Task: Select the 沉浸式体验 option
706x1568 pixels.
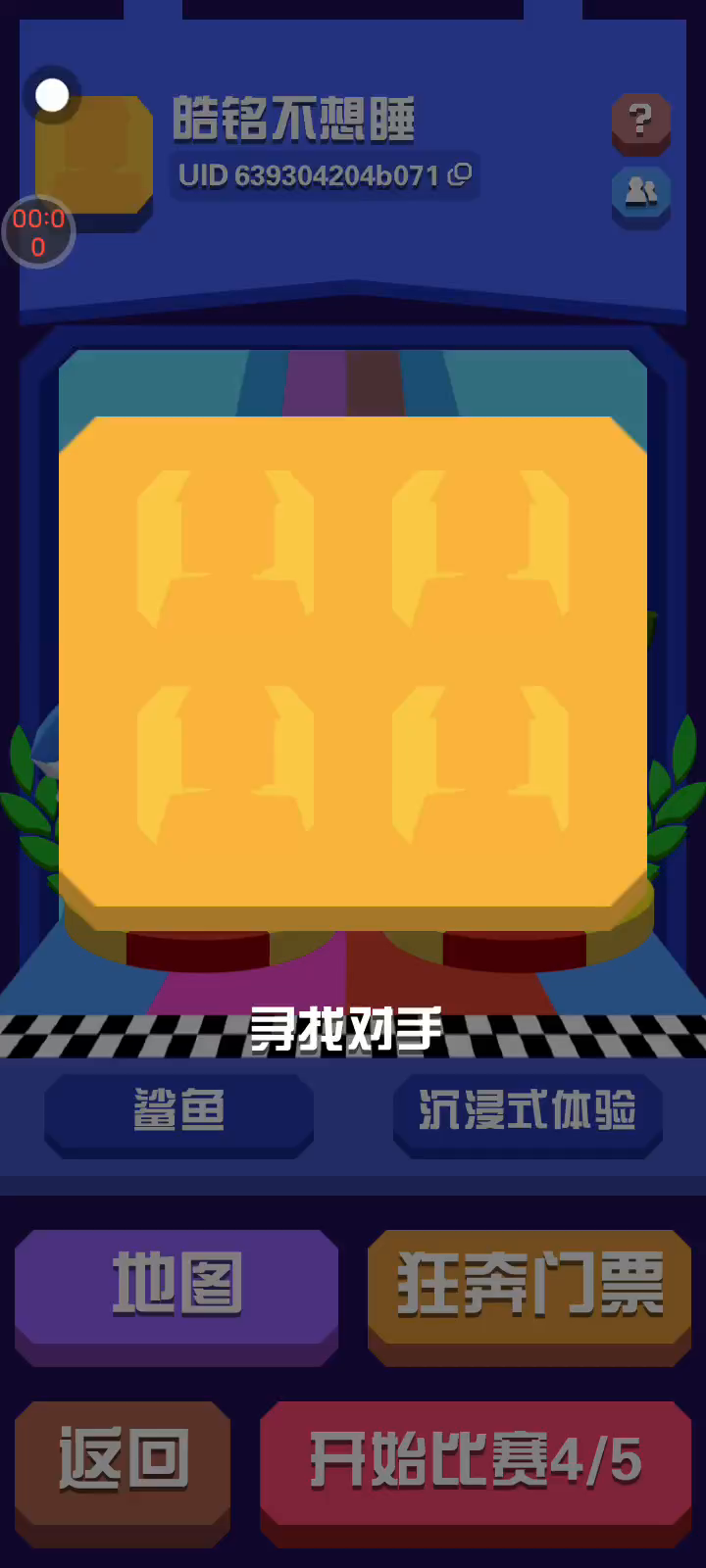Action: tap(528, 1111)
